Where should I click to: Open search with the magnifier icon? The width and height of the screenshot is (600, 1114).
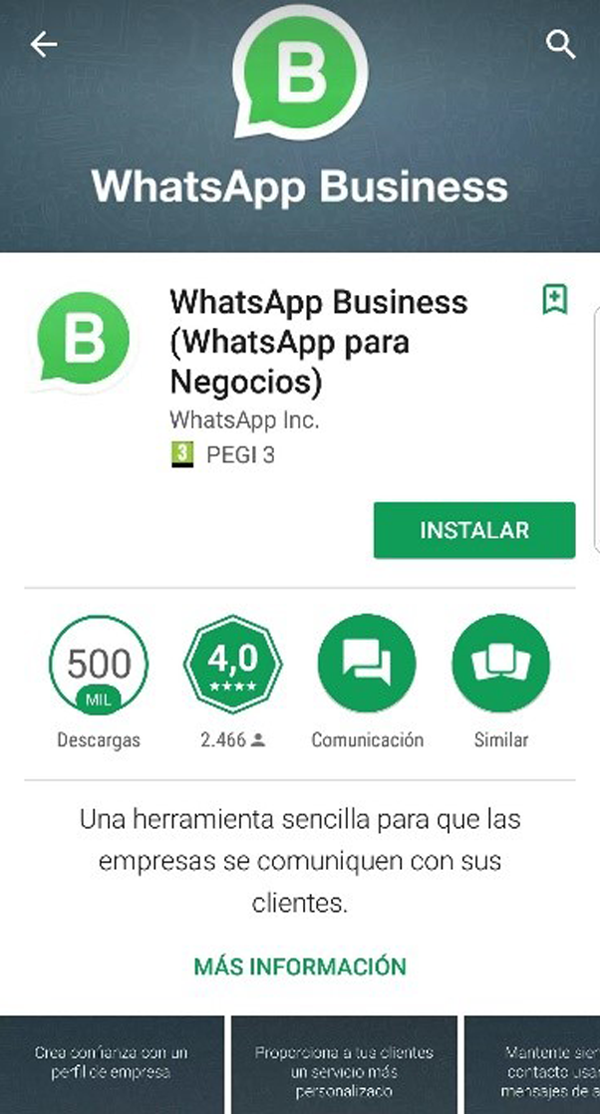pyautogui.click(x=560, y=44)
